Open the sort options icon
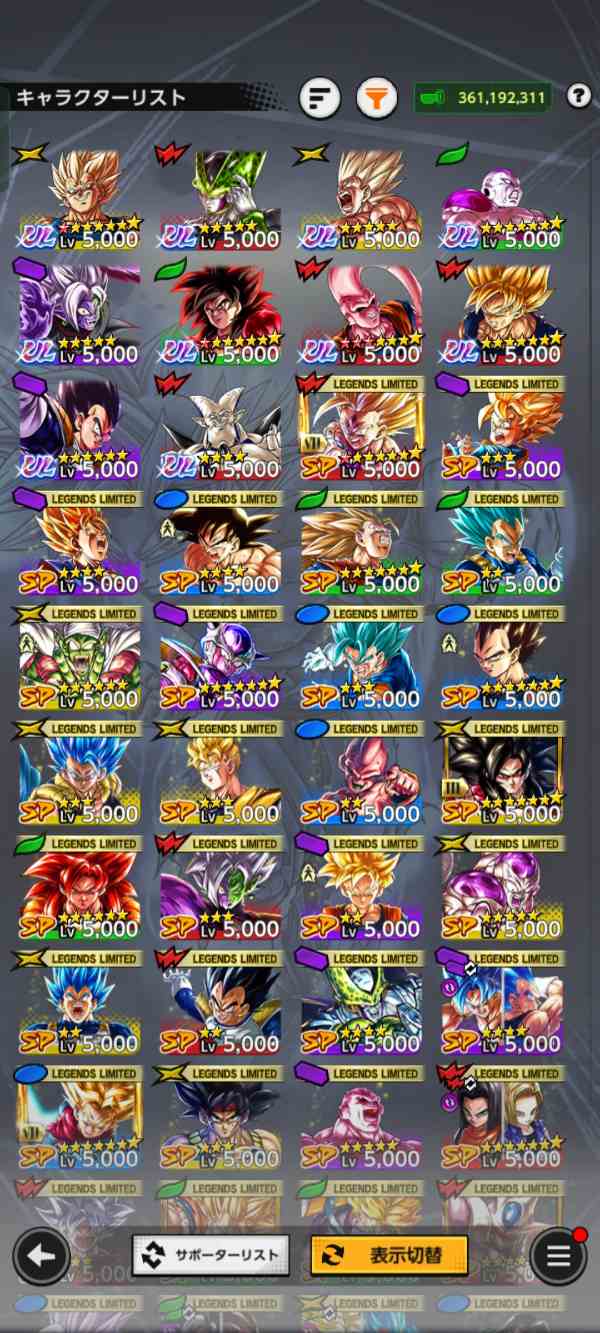 [x=320, y=98]
